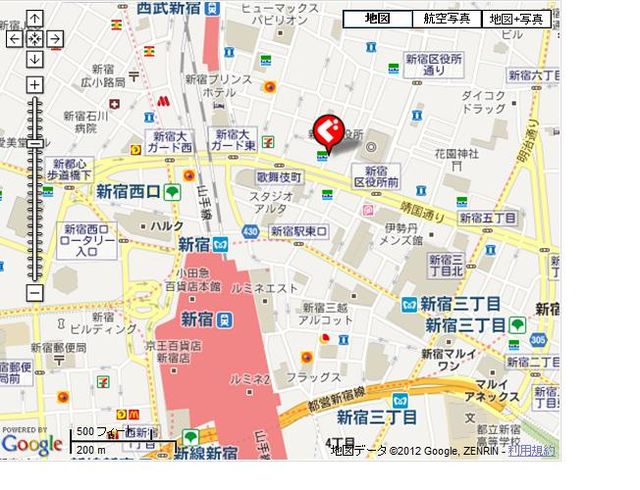Tap the center button of the pan control
Viewport: 640px width, 490px height.
[x=35, y=39]
